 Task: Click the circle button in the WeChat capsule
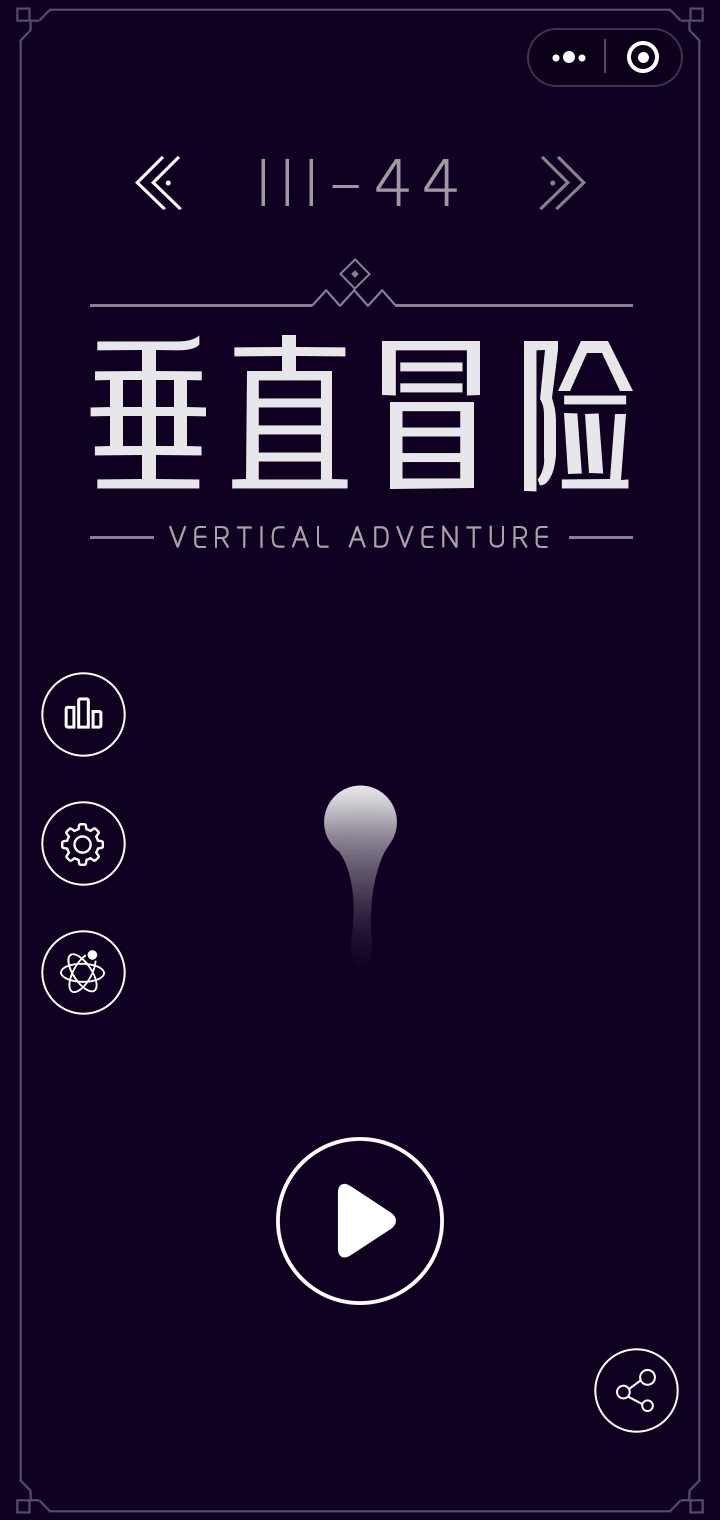pyautogui.click(x=641, y=57)
